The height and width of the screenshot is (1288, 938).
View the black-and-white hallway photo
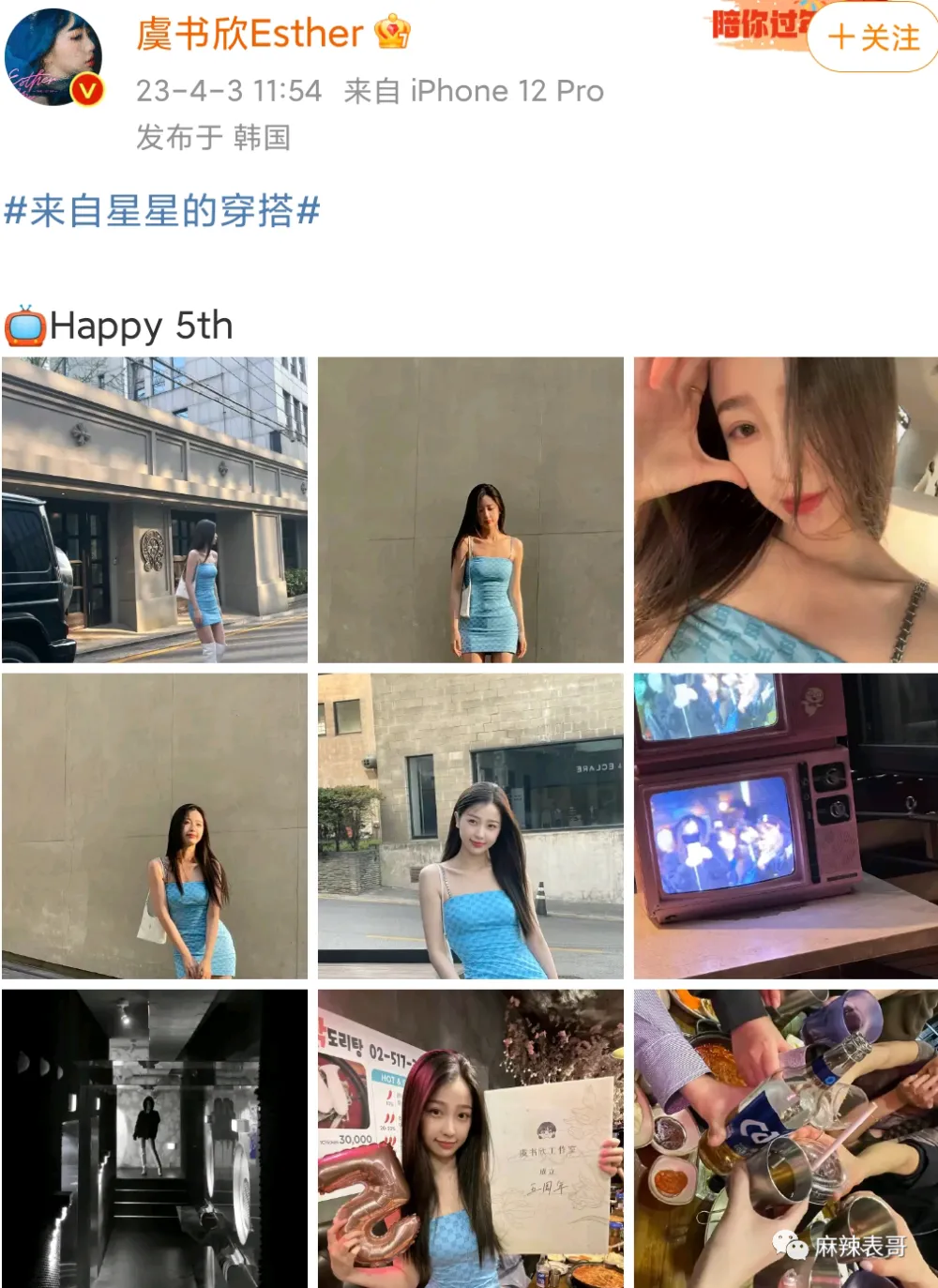click(x=155, y=1138)
